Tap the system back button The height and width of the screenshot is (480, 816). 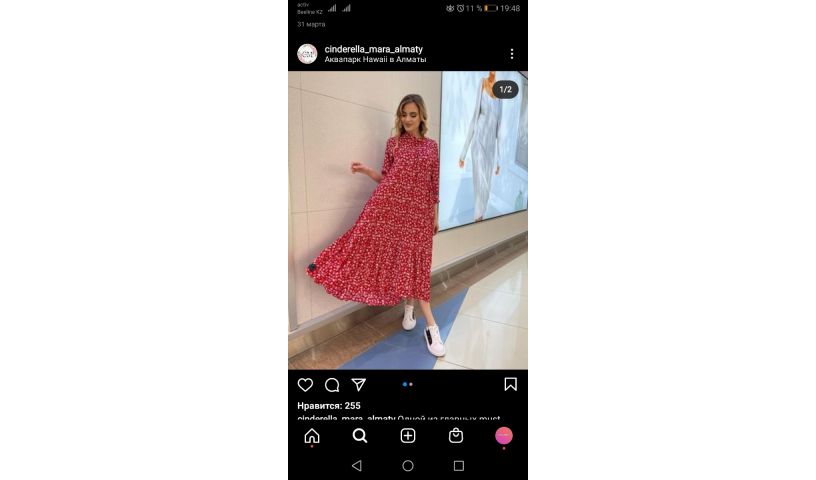pyautogui.click(x=357, y=466)
